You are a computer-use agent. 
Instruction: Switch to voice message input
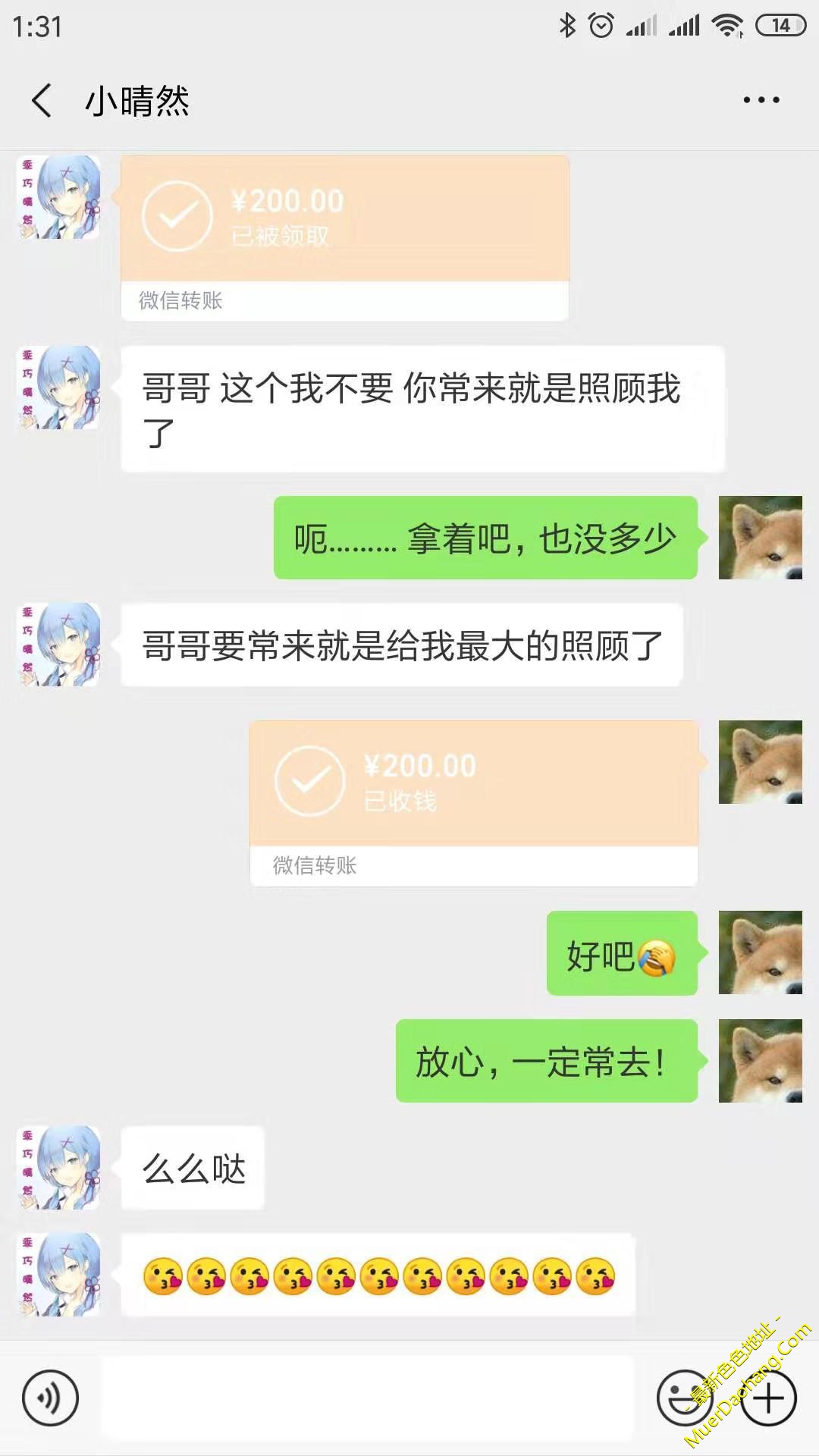click(50, 1398)
